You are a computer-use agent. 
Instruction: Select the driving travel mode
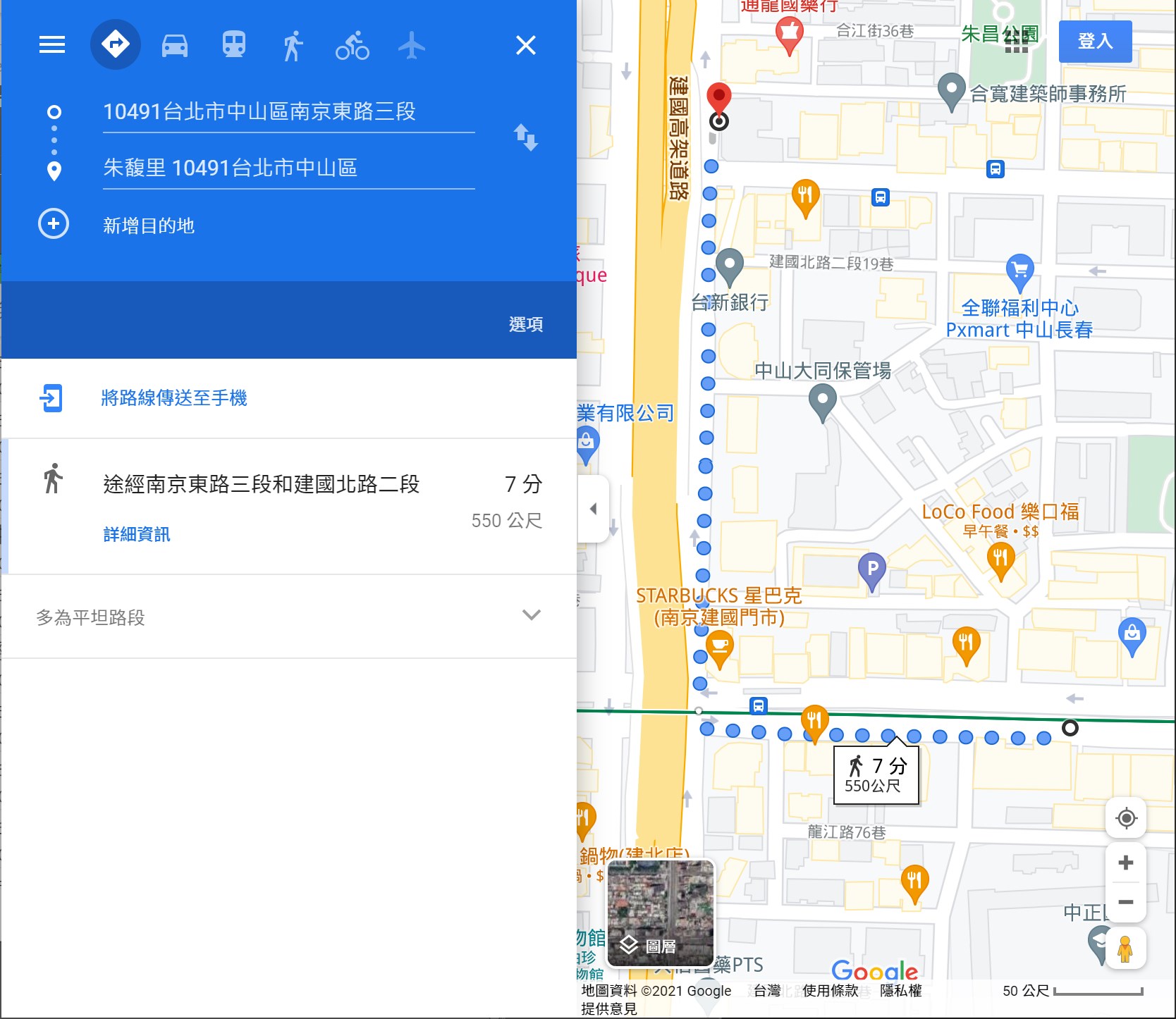click(x=175, y=46)
